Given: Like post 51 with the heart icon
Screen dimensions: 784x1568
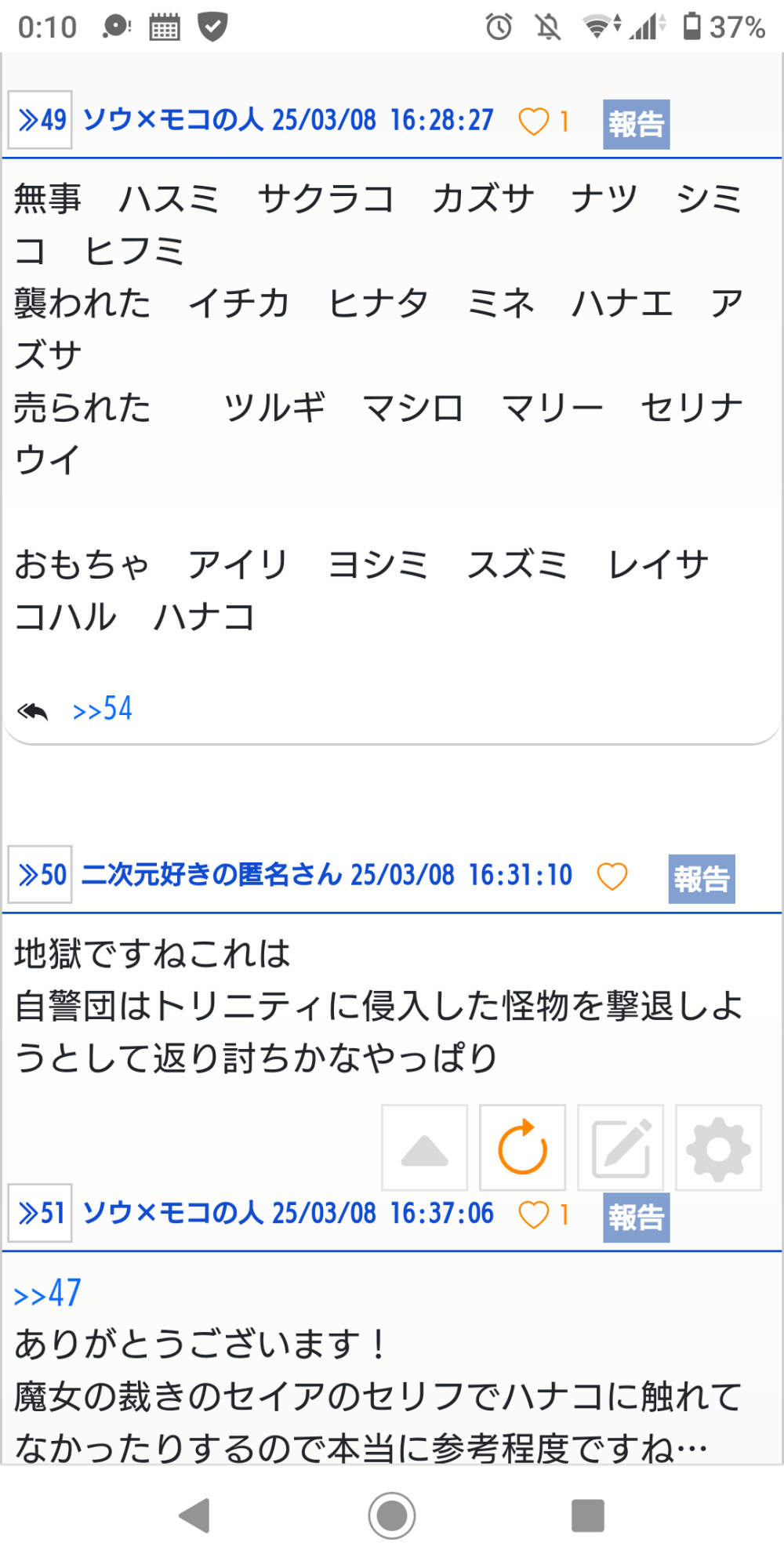Looking at the screenshot, I should pos(534,1214).
